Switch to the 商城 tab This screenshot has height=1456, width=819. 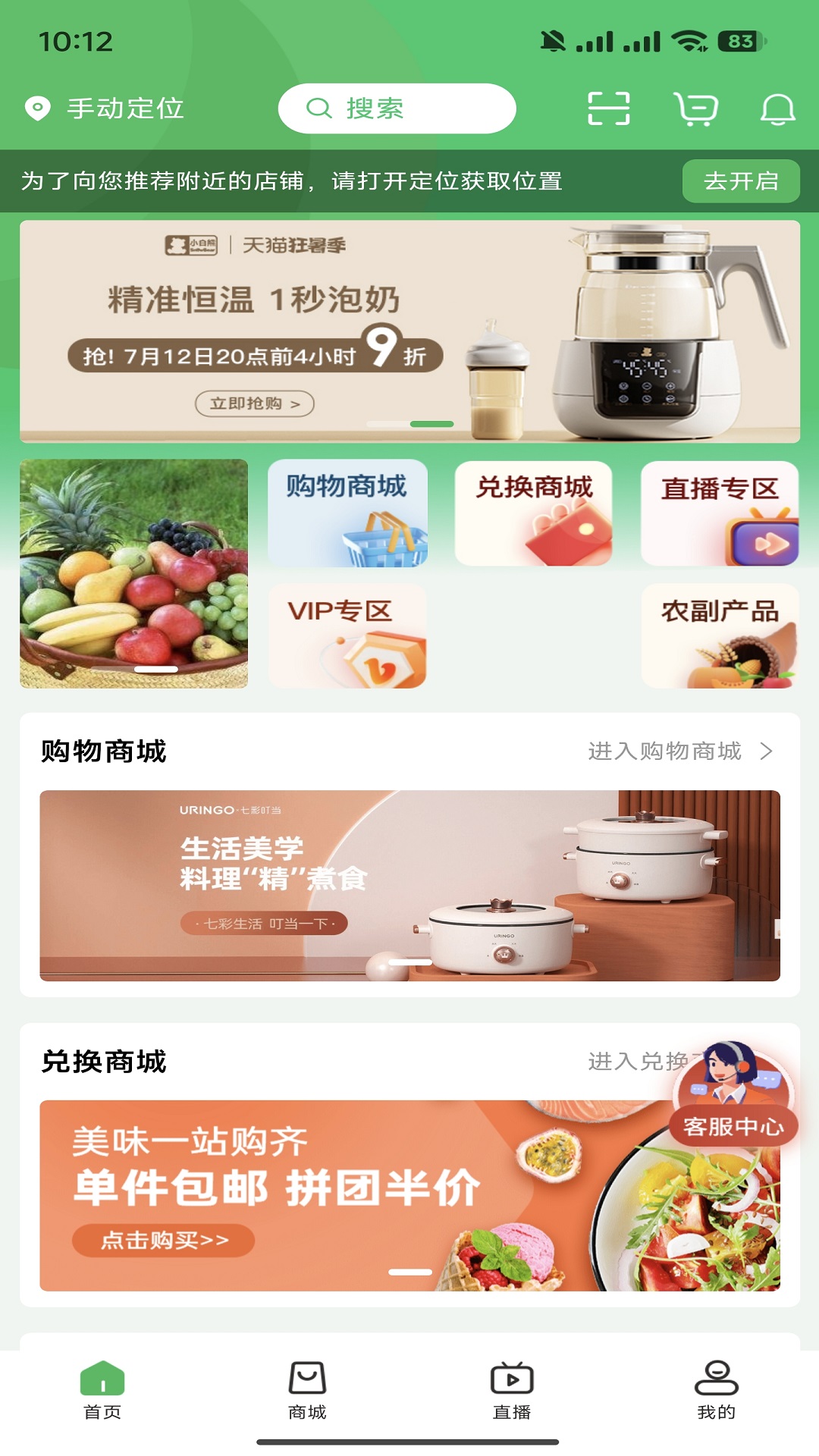pyautogui.click(x=307, y=1391)
